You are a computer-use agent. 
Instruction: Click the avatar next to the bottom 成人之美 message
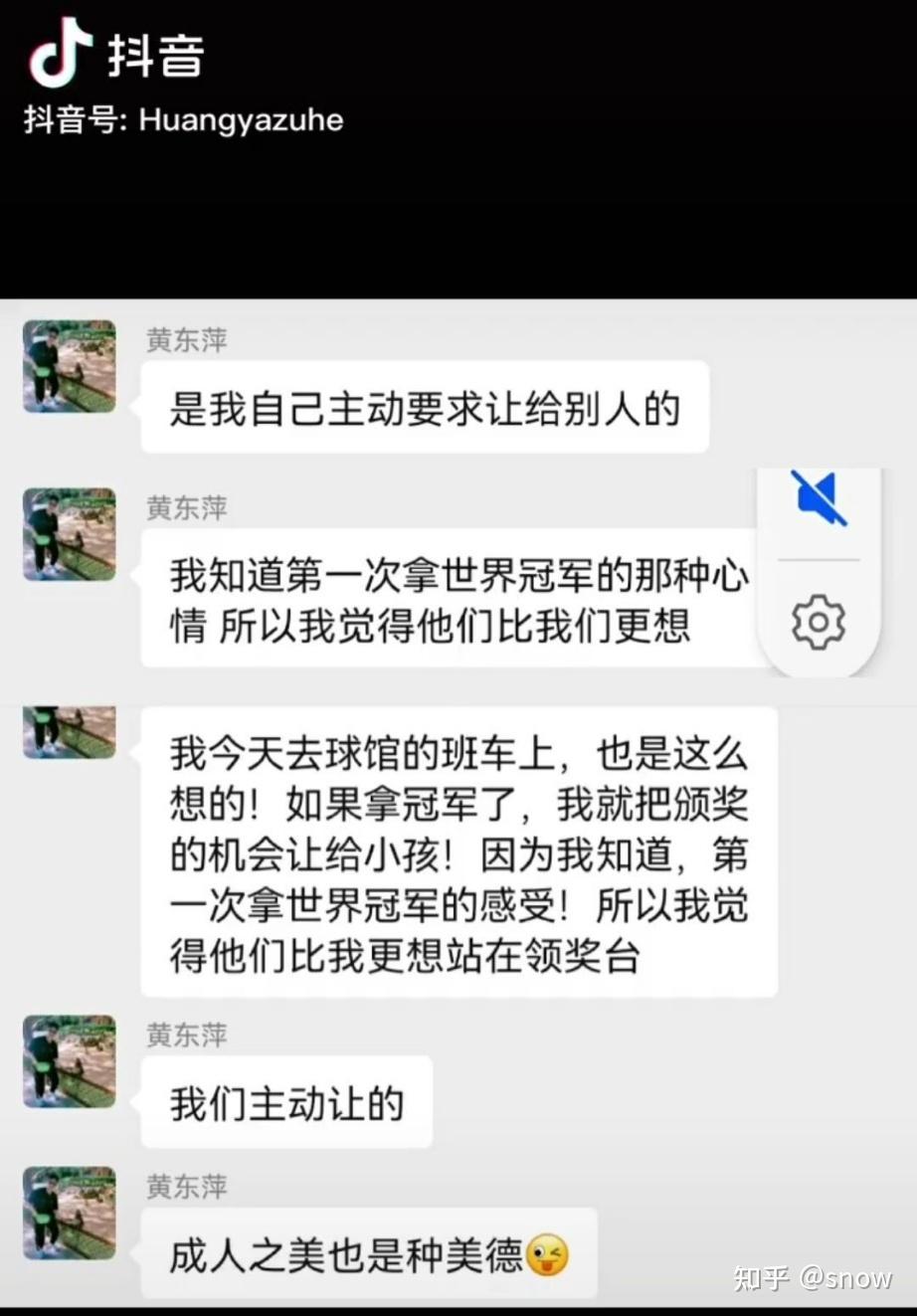point(68,1213)
